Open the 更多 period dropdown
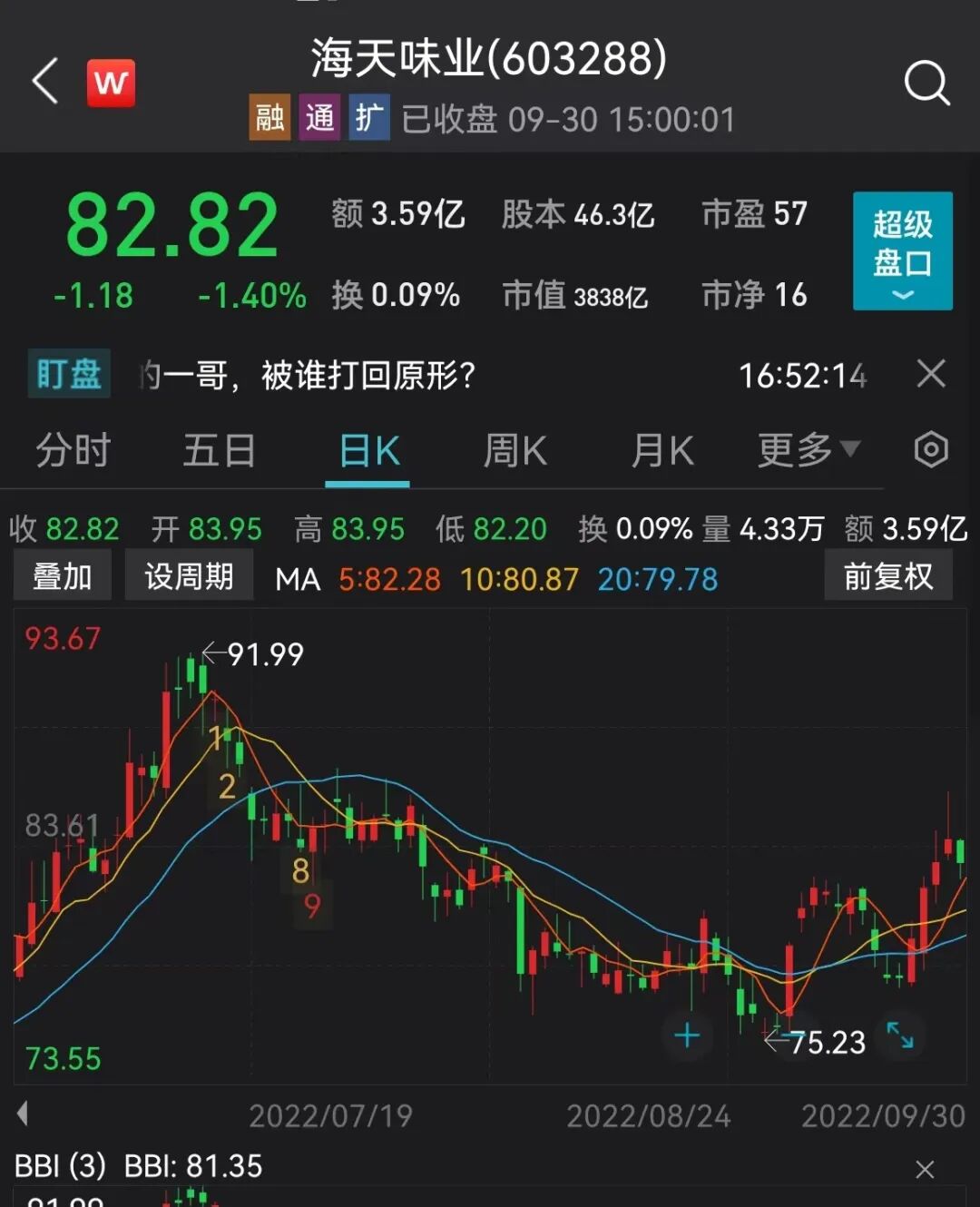Viewport: 980px width, 1207px height. 808,448
